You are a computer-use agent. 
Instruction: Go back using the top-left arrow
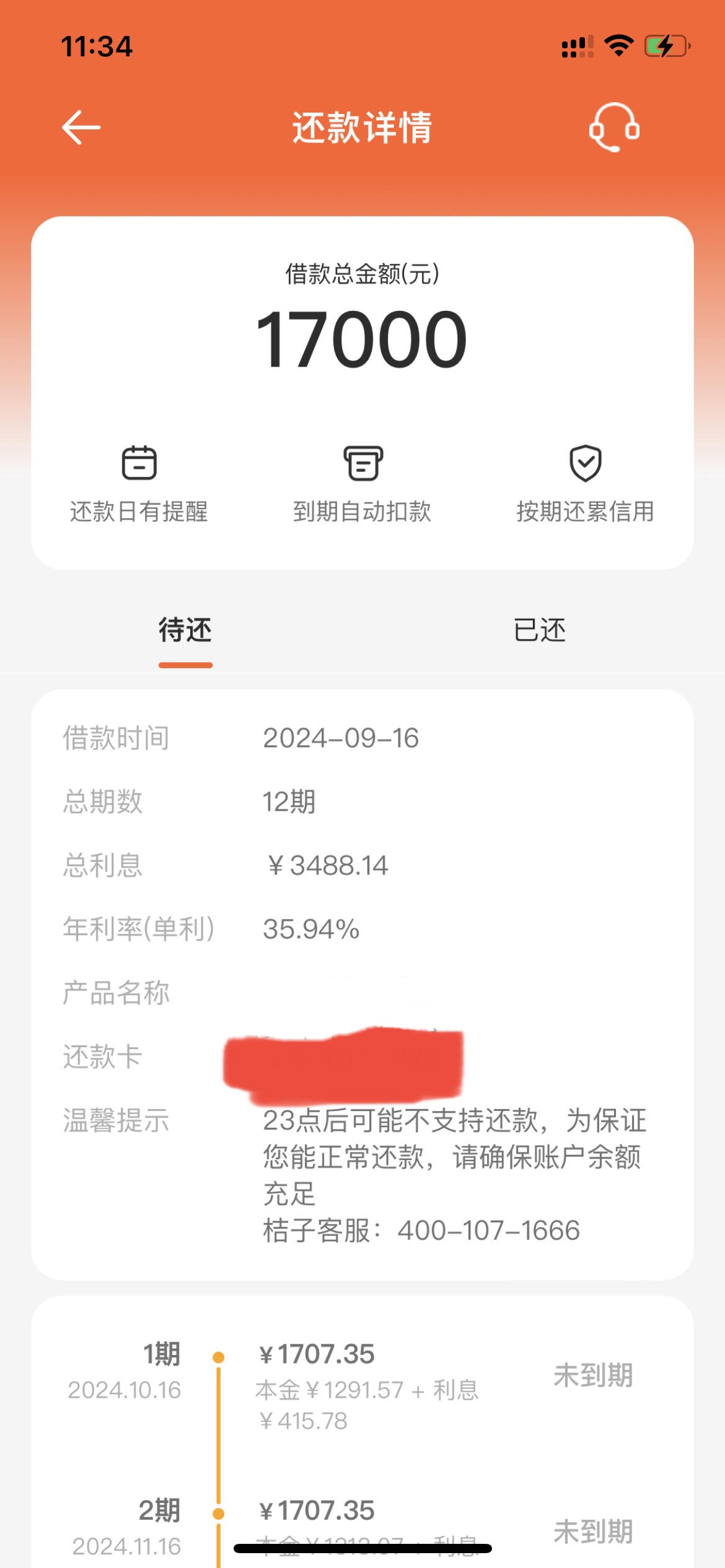pos(81,128)
